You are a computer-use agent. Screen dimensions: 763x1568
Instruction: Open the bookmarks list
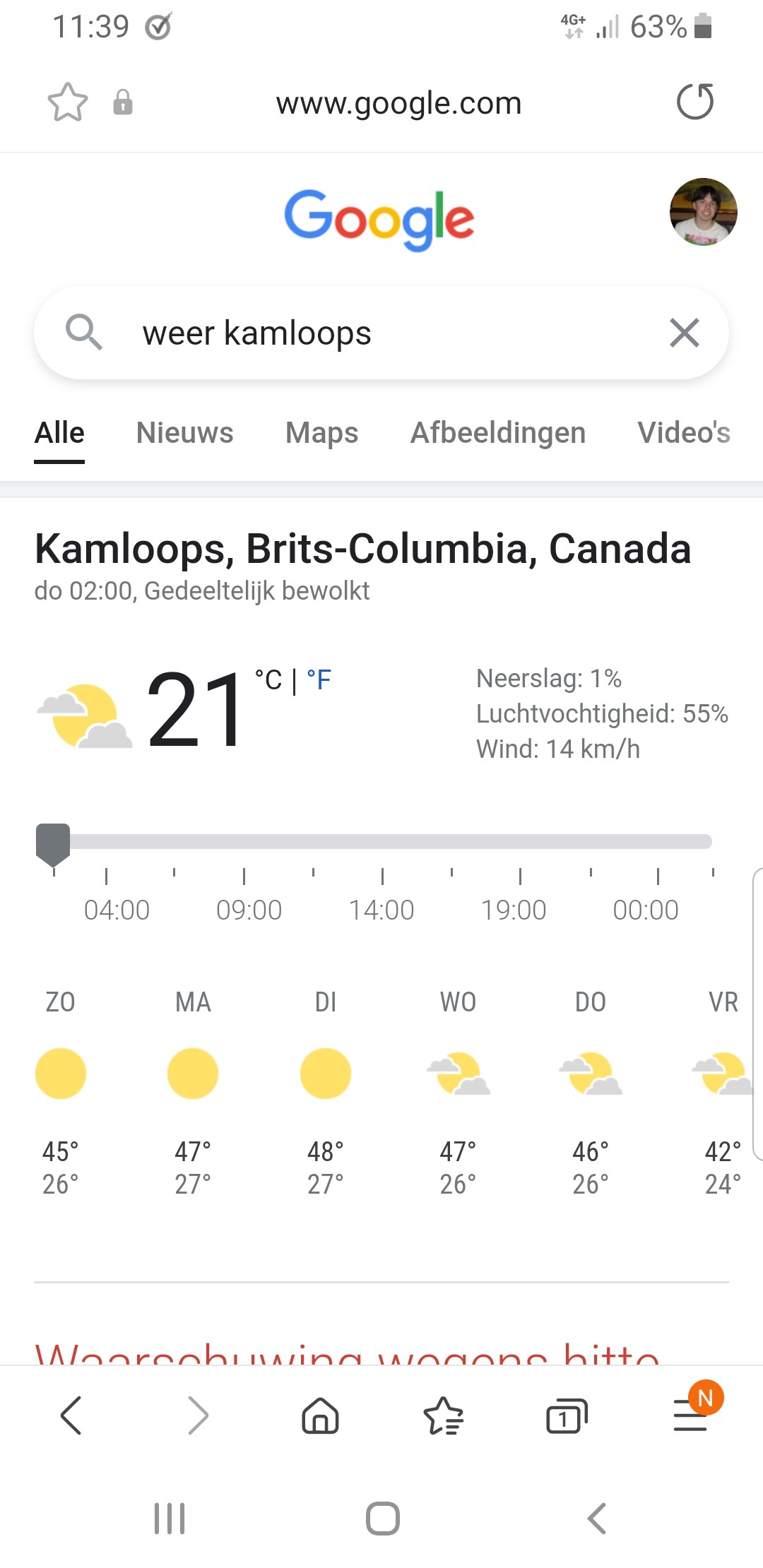(x=443, y=1415)
